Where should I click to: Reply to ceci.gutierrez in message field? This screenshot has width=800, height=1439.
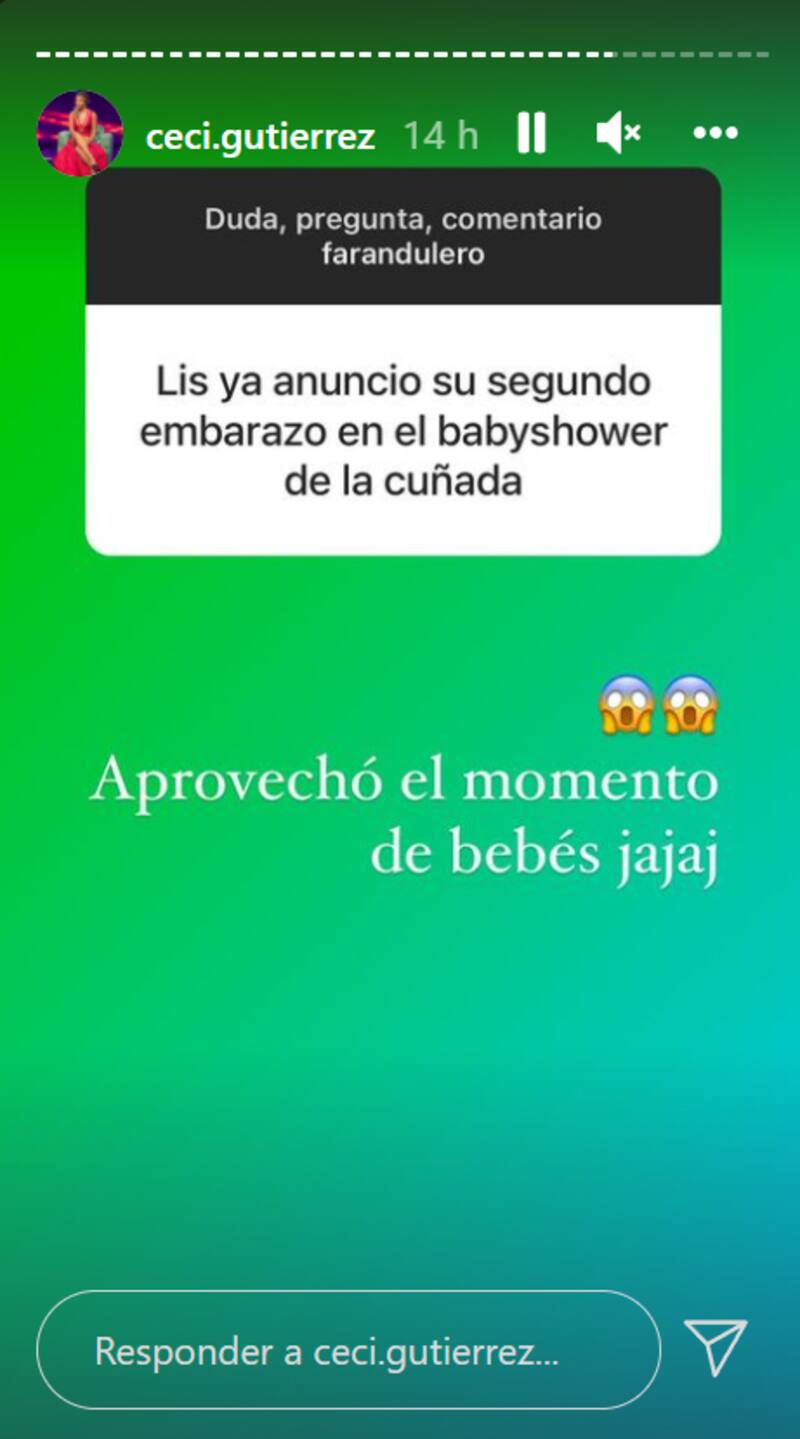348,1353
